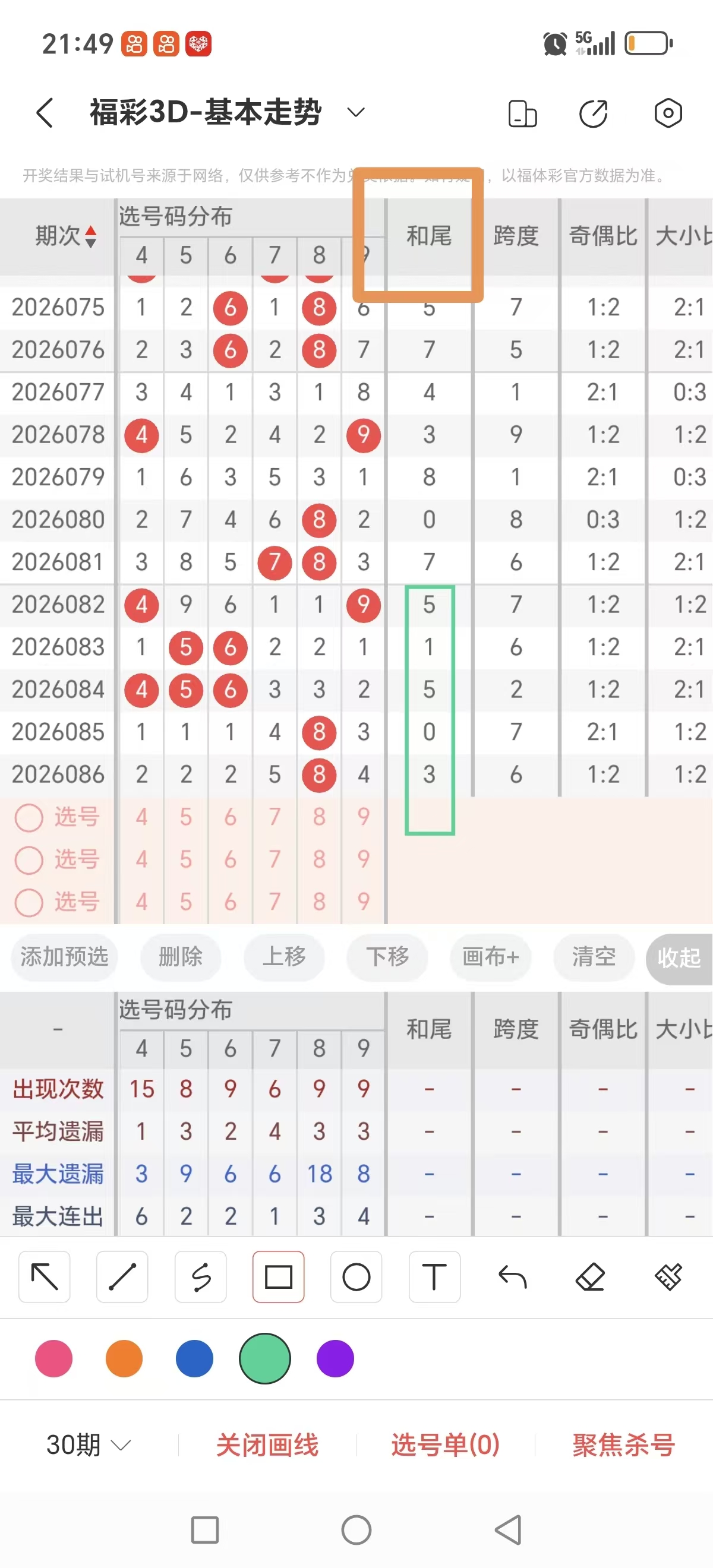Screen dimensions: 713x1568
Task: Pick the purple drawing color
Action: tap(334, 1358)
